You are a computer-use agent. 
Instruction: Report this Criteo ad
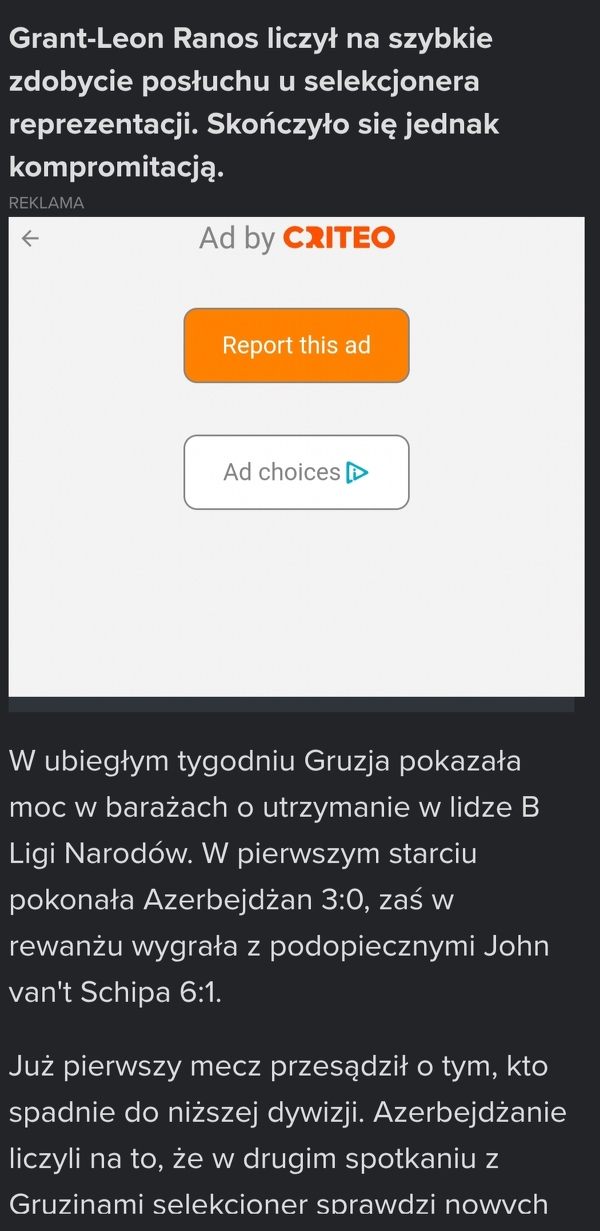[296, 346]
